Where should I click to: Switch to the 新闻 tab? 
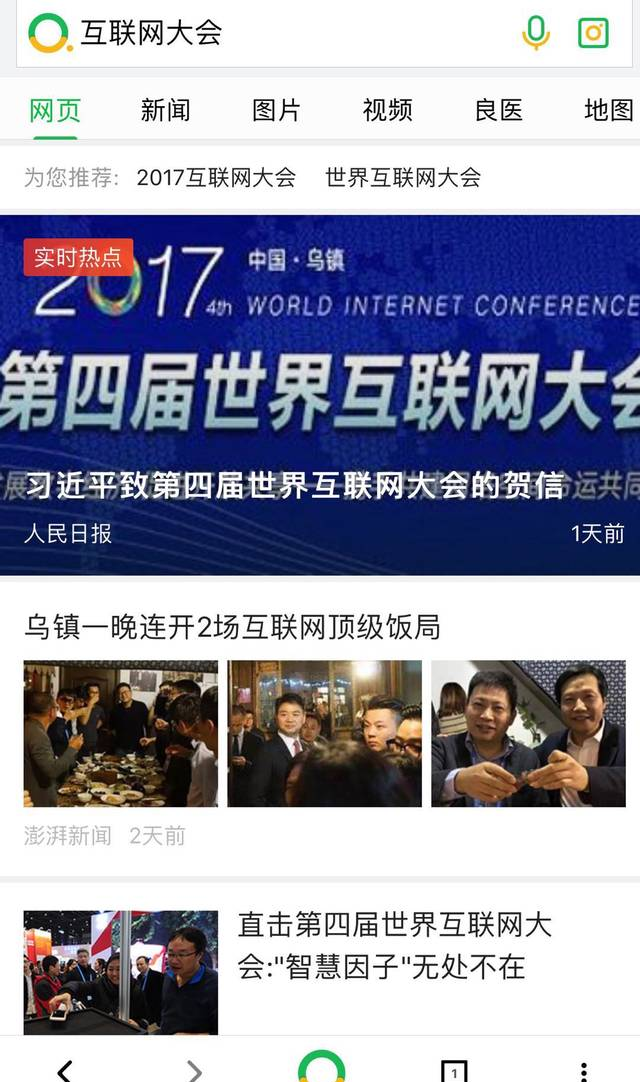pyautogui.click(x=166, y=110)
